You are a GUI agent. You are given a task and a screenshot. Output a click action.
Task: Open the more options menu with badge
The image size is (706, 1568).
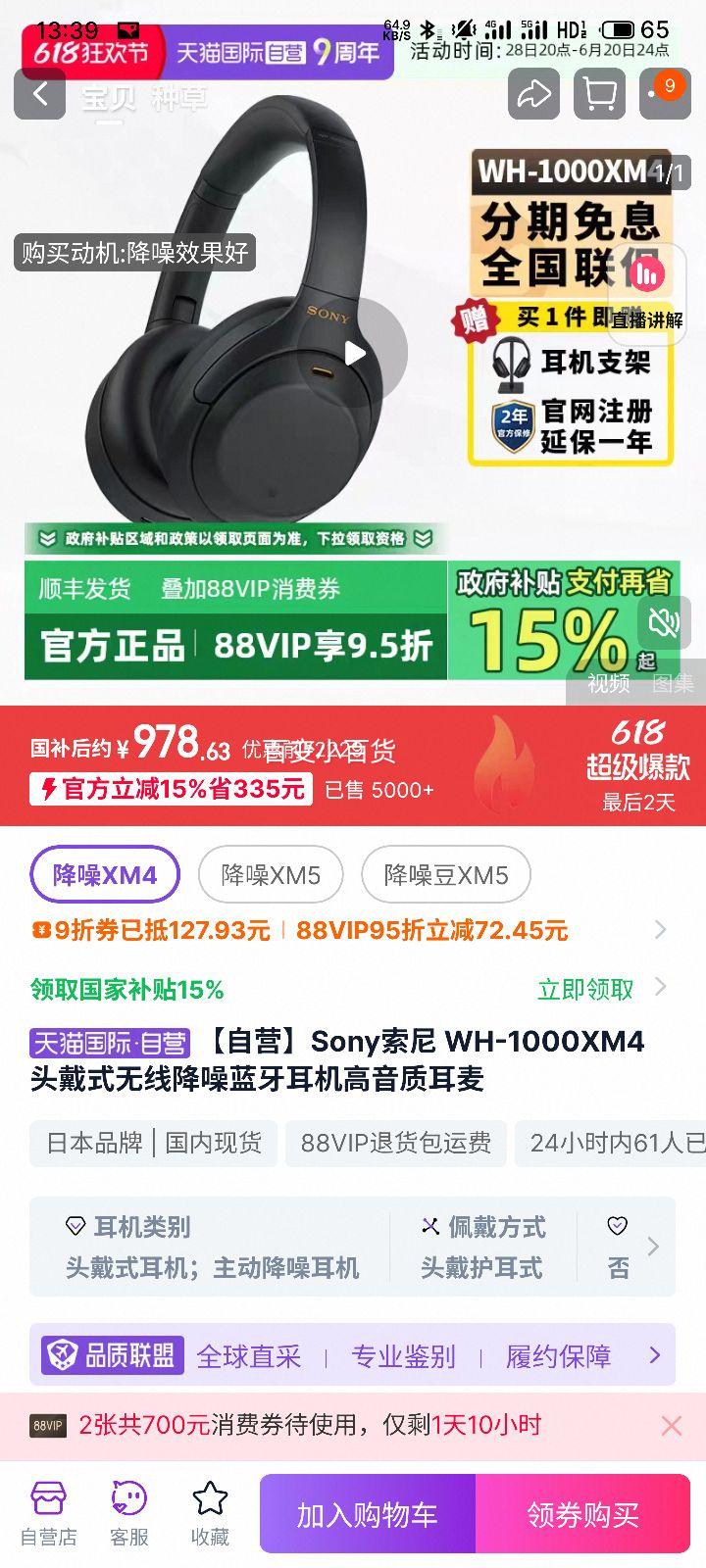tap(664, 94)
